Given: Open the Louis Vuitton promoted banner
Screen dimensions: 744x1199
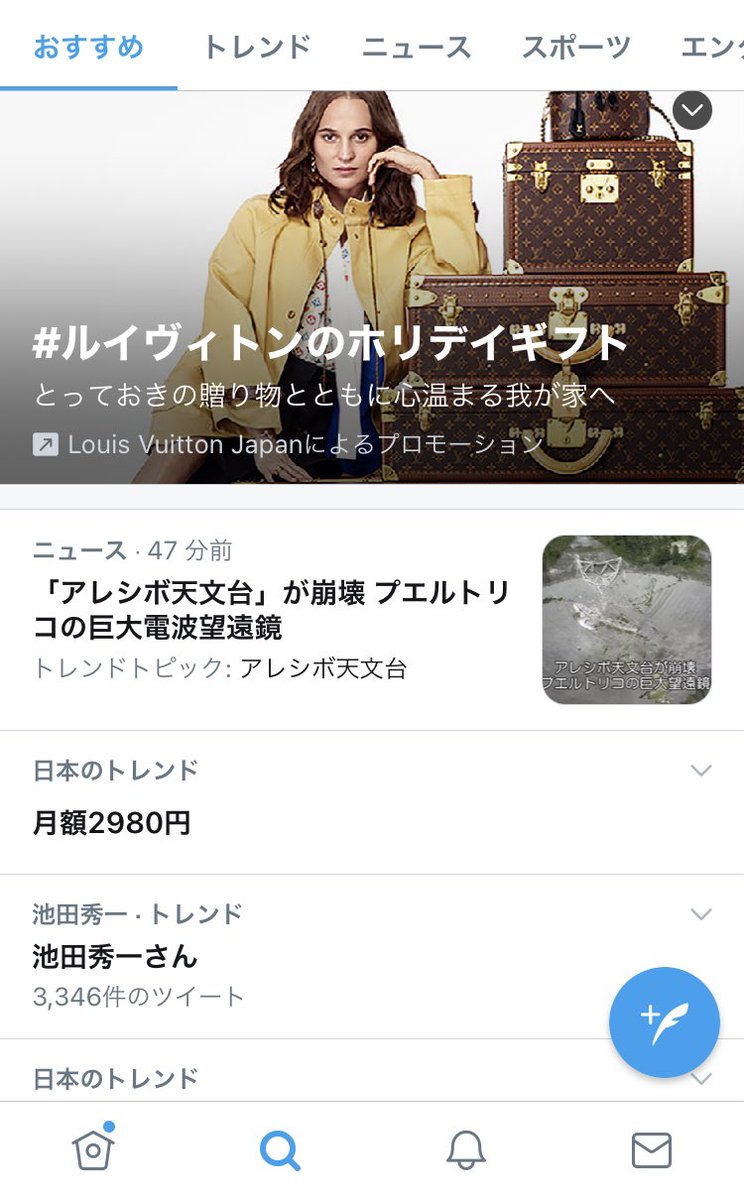Looking at the screenshot, I should click(330, 345).
